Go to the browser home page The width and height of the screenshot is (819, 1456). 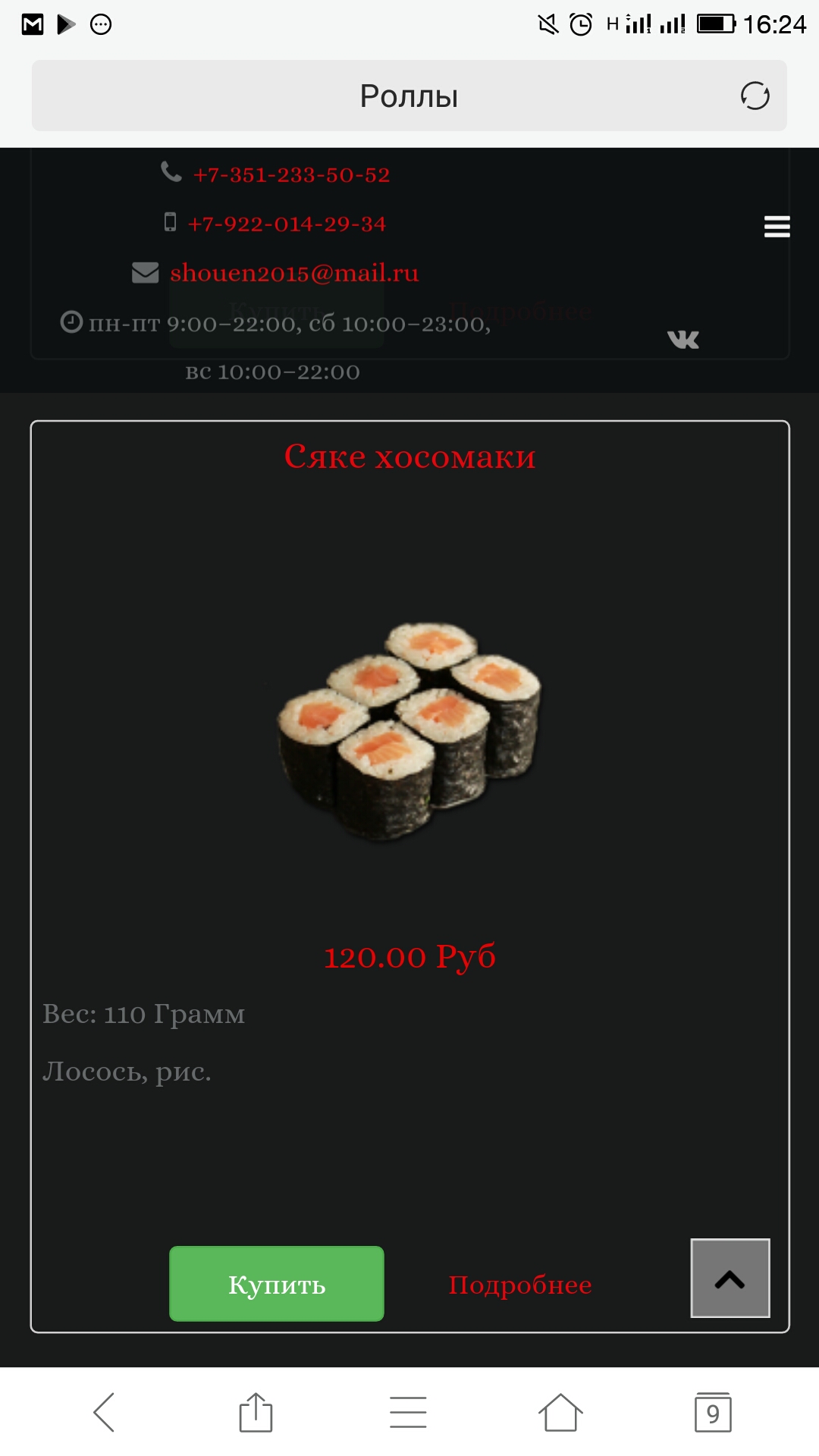561,1412
